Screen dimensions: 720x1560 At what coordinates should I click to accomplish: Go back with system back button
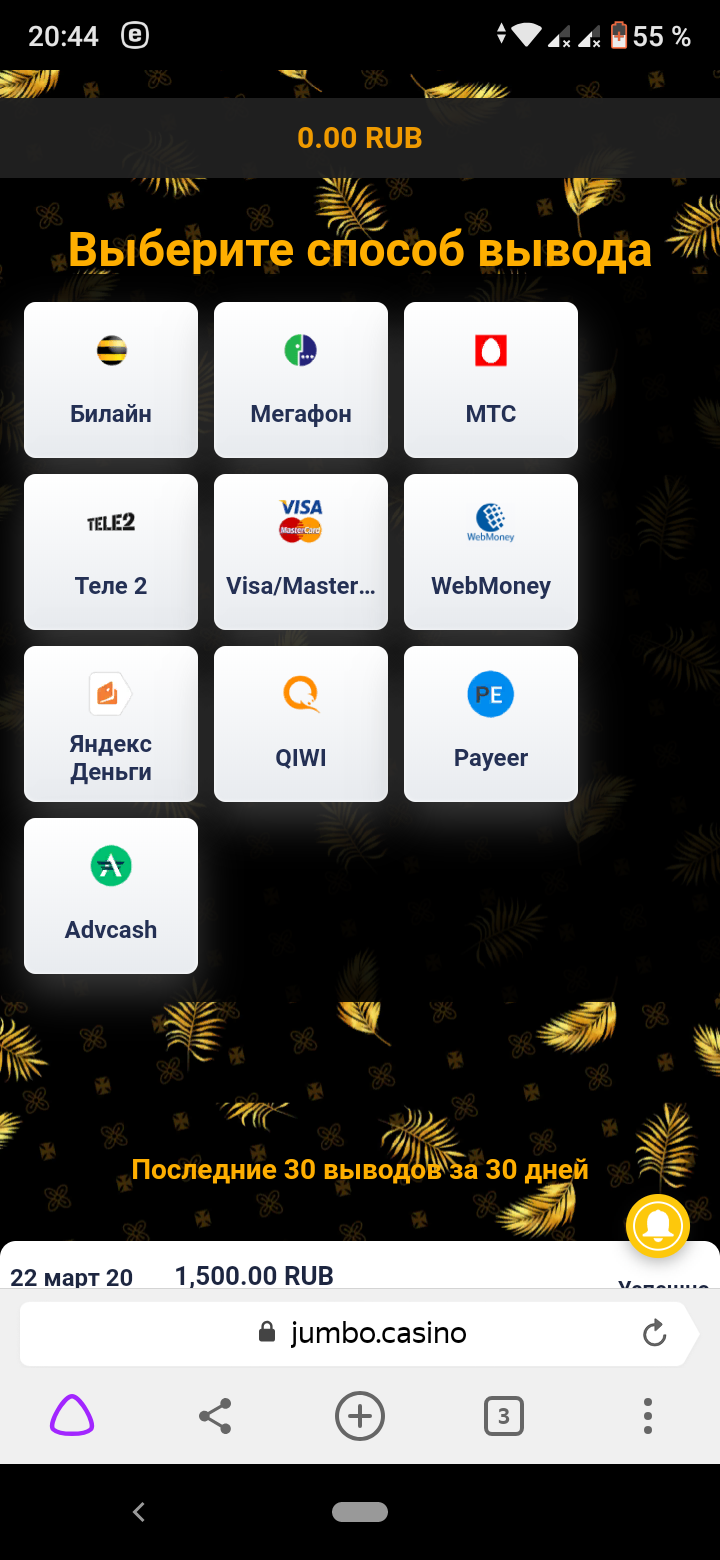pos(139,1512)
